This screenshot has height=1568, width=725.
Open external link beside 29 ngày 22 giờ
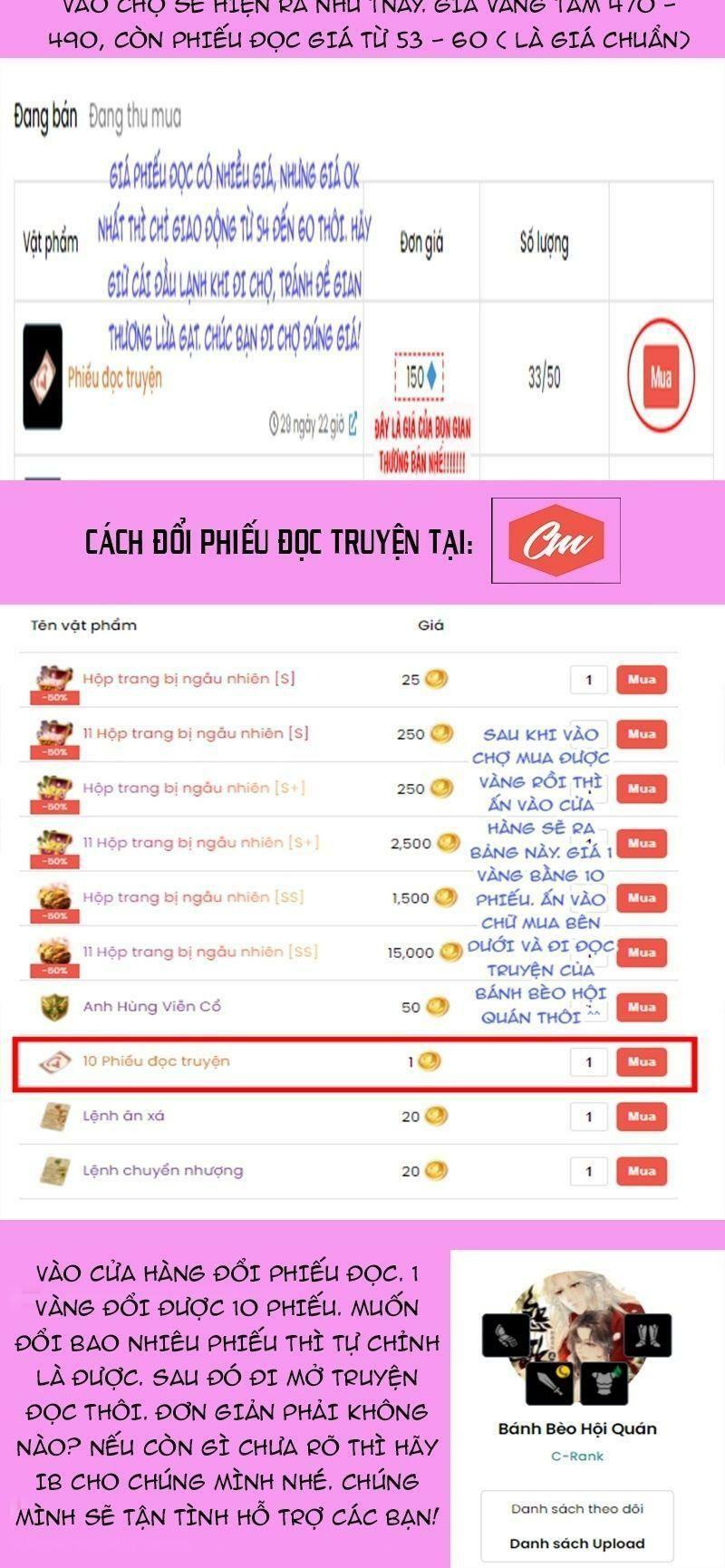pyautogui.click(x=353, y=422)
